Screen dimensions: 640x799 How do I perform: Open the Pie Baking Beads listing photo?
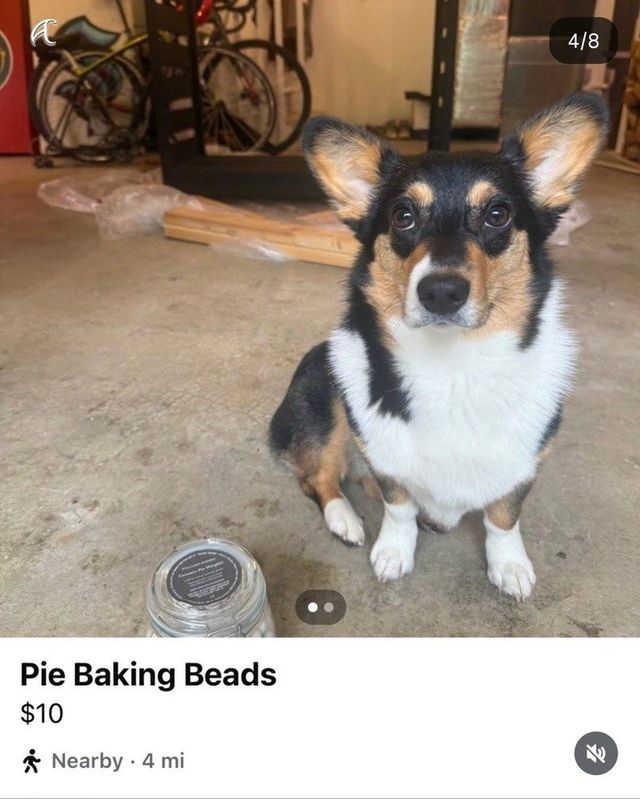pos(320,320)
